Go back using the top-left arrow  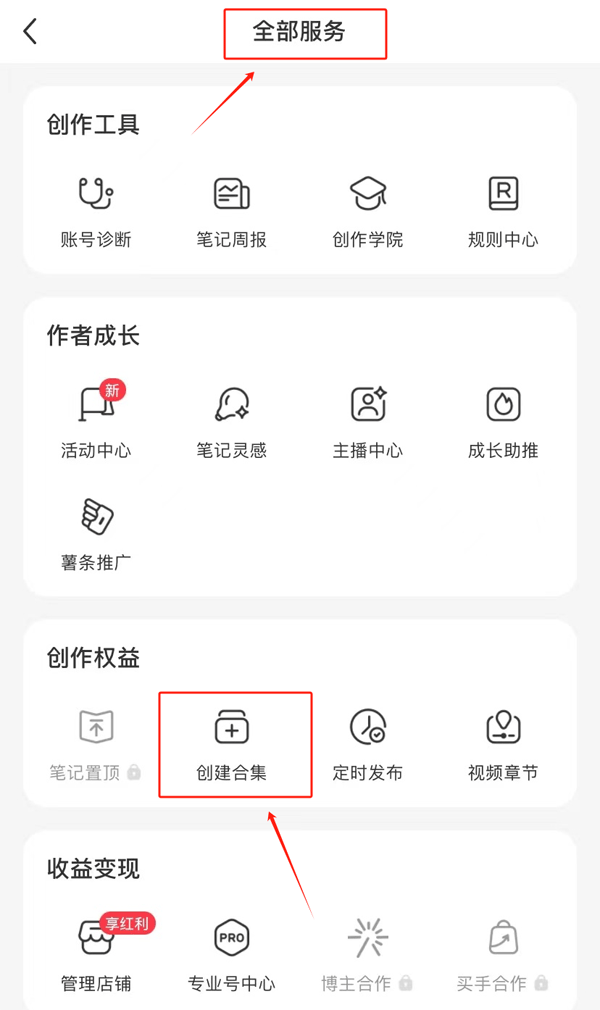(x=30, y=31)
